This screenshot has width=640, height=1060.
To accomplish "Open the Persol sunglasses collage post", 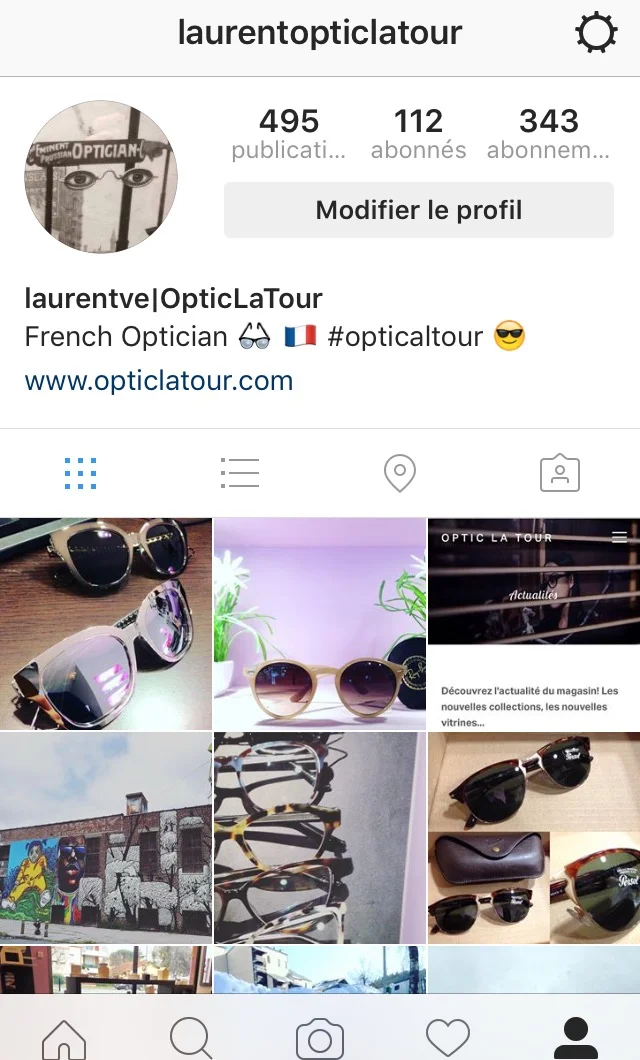I will (x=534, y=838).
